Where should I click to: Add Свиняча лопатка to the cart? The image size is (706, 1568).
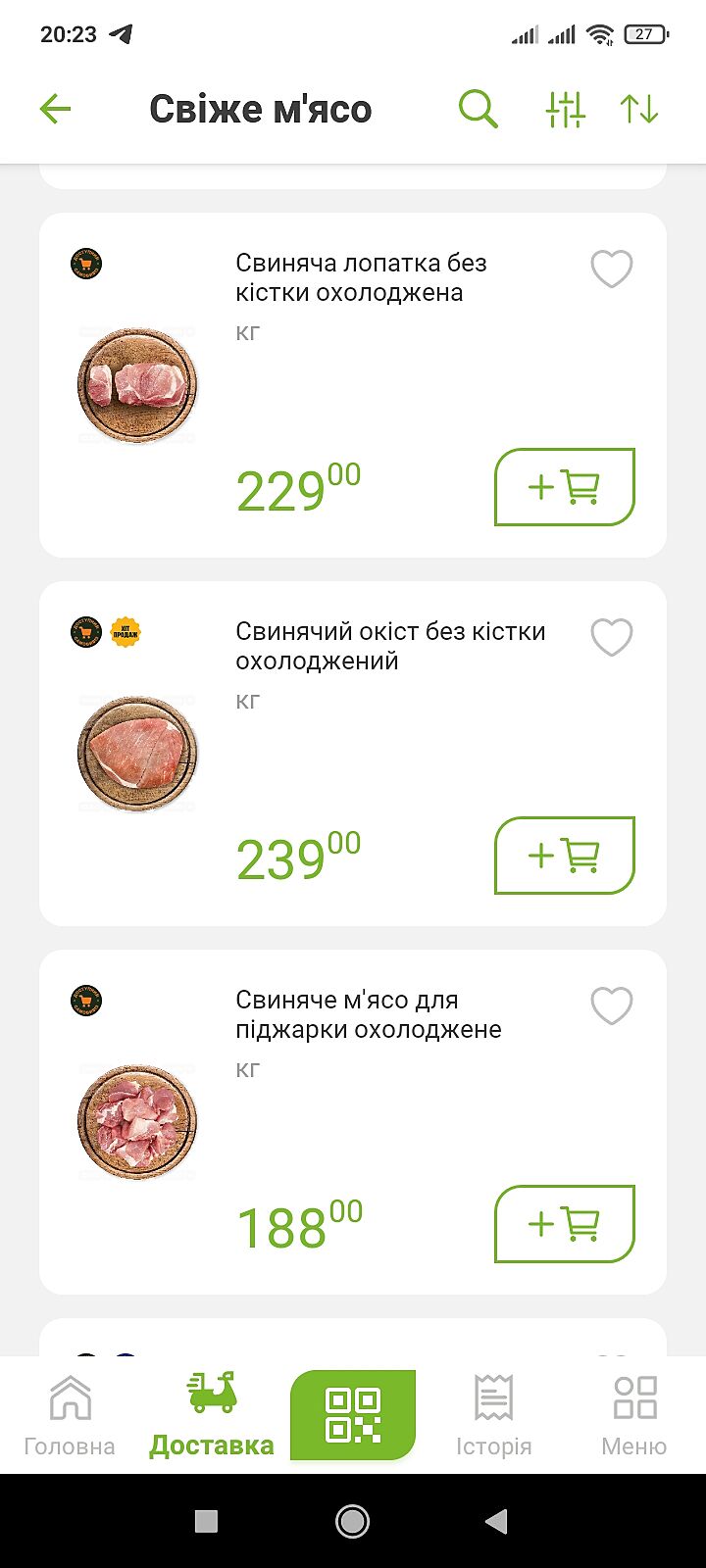pos(565,487)
